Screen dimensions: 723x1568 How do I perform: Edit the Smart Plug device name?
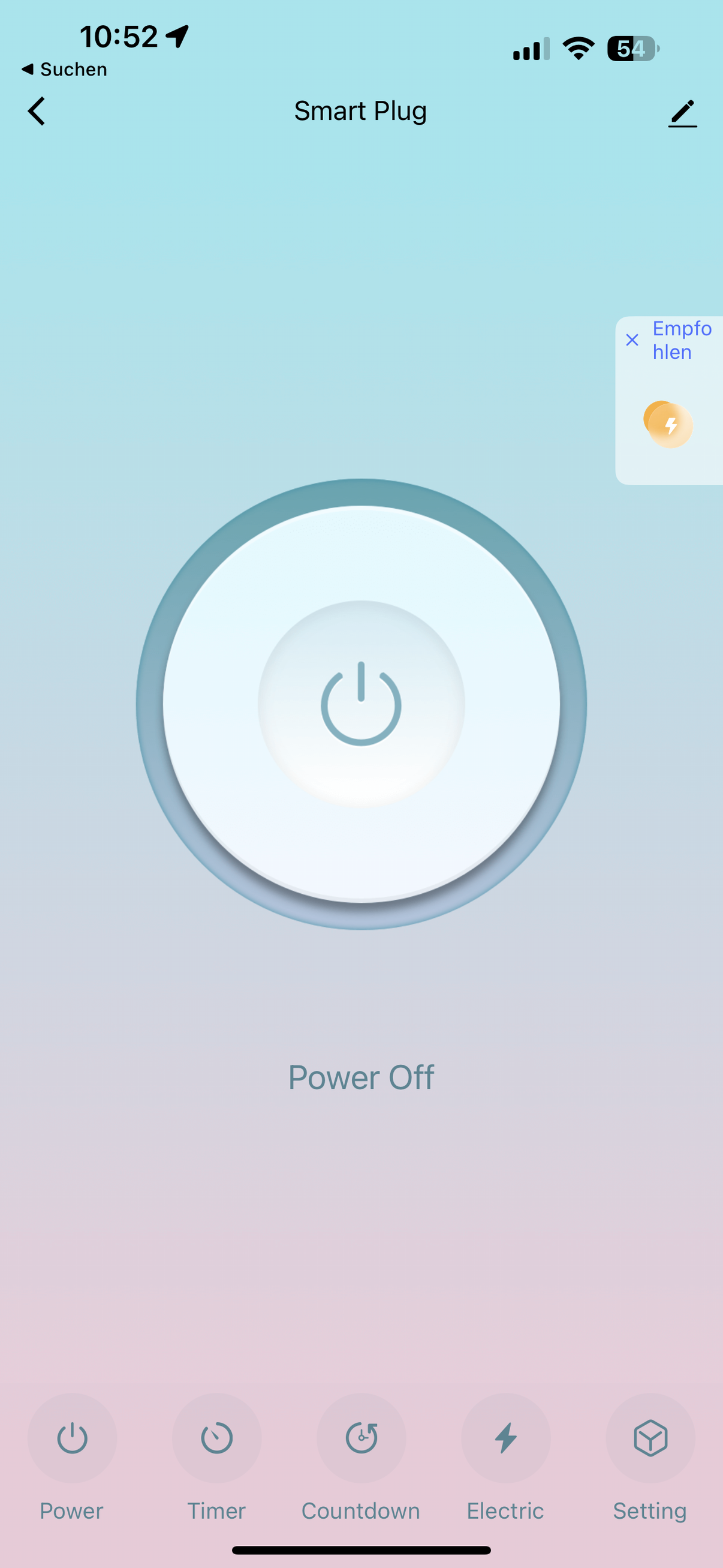(x=682, y=113)
